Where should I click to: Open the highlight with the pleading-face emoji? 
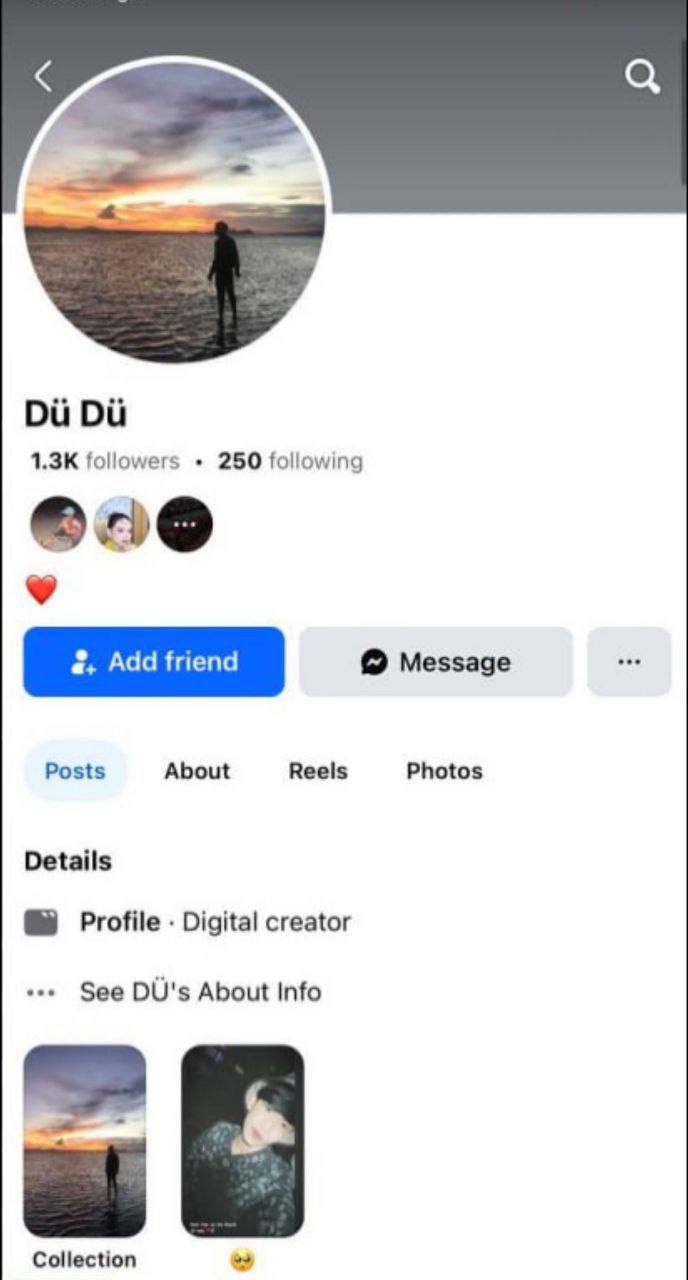coord(242,1141)
